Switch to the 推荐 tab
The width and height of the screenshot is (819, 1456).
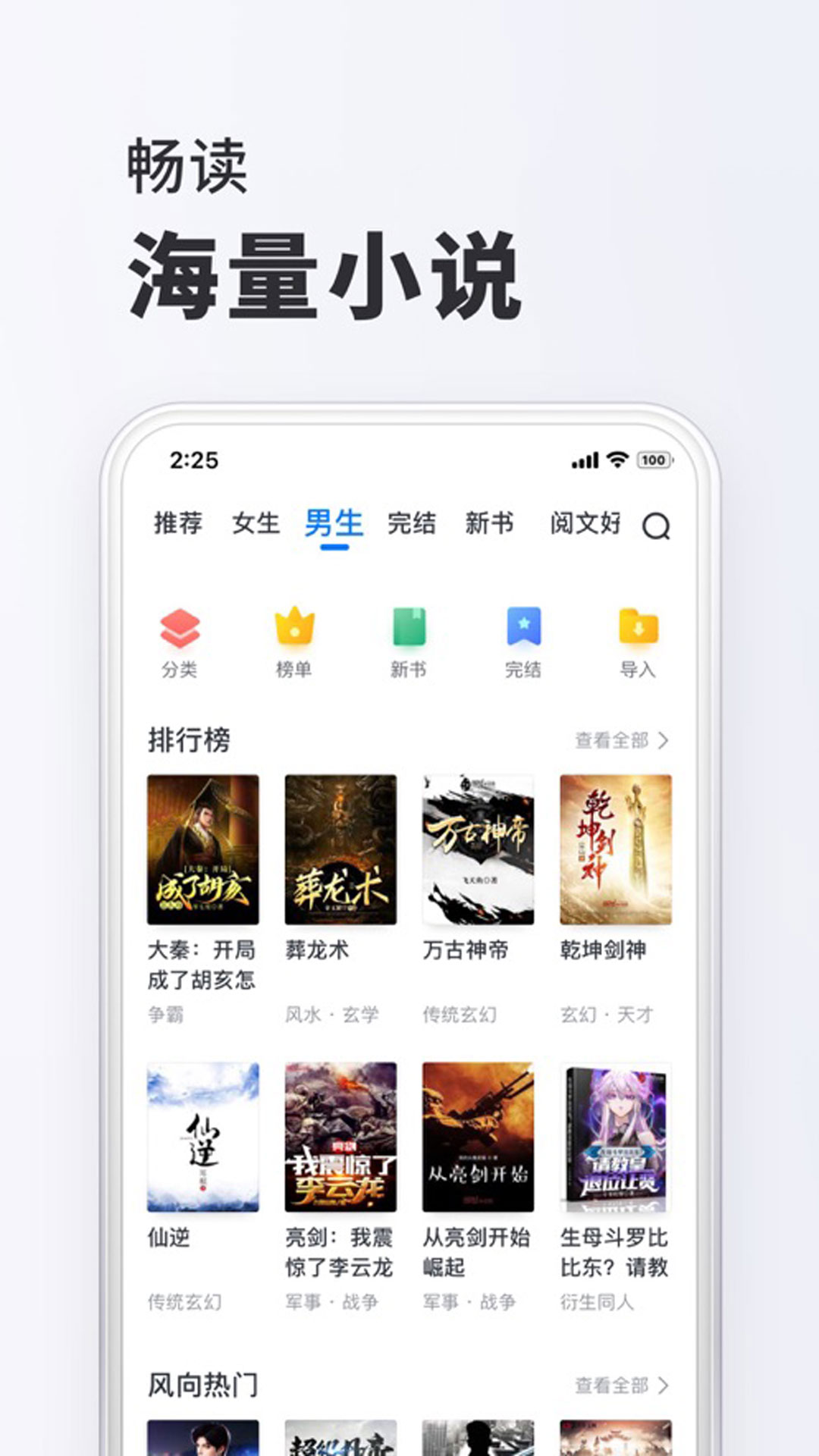tap(179, 524)
